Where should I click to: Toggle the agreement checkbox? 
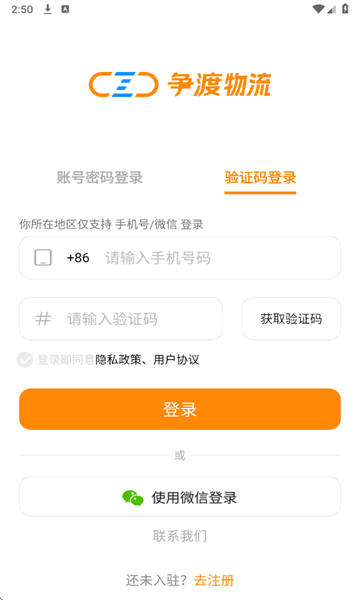coord(25,360)
